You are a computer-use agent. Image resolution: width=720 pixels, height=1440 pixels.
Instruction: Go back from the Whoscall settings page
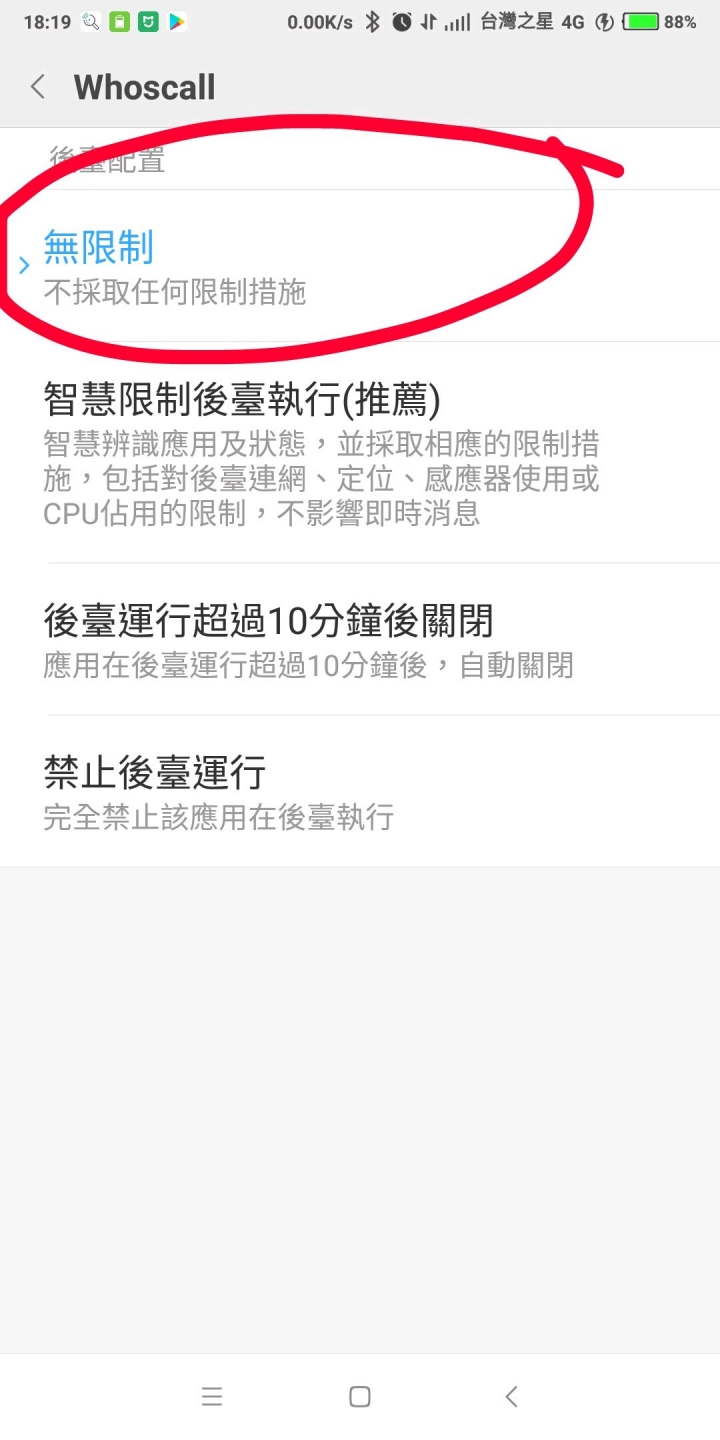(38, 87)
